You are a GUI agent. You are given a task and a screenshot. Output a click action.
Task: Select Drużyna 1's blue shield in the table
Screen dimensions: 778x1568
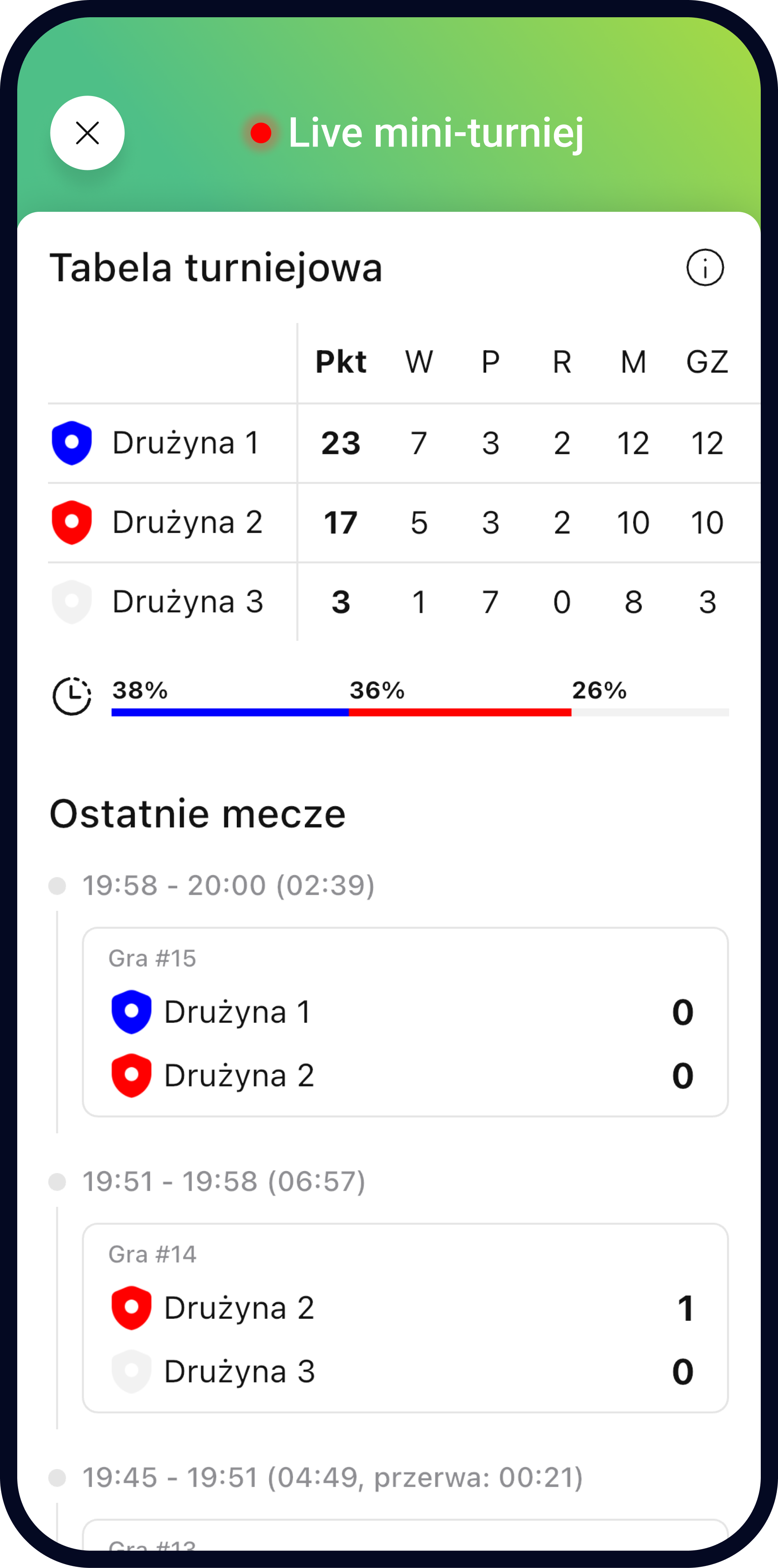tap(71, 442)
